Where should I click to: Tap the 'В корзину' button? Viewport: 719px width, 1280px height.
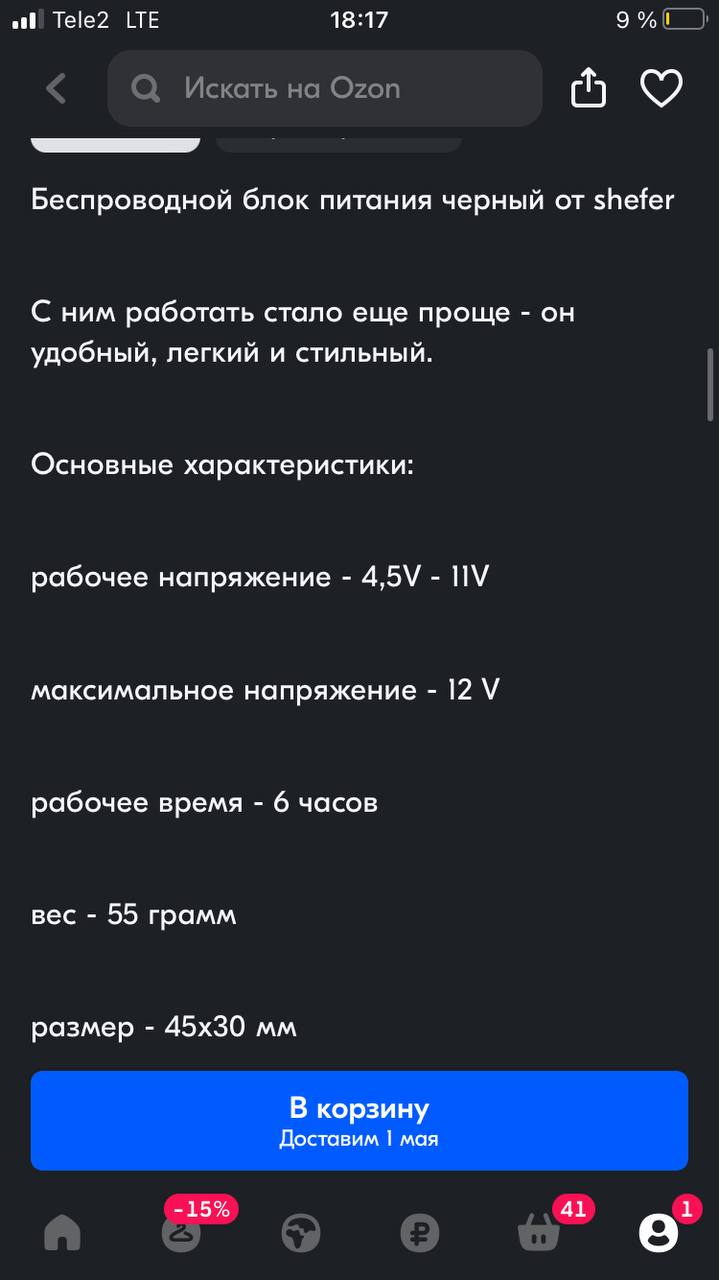(x=359, y=1121)
